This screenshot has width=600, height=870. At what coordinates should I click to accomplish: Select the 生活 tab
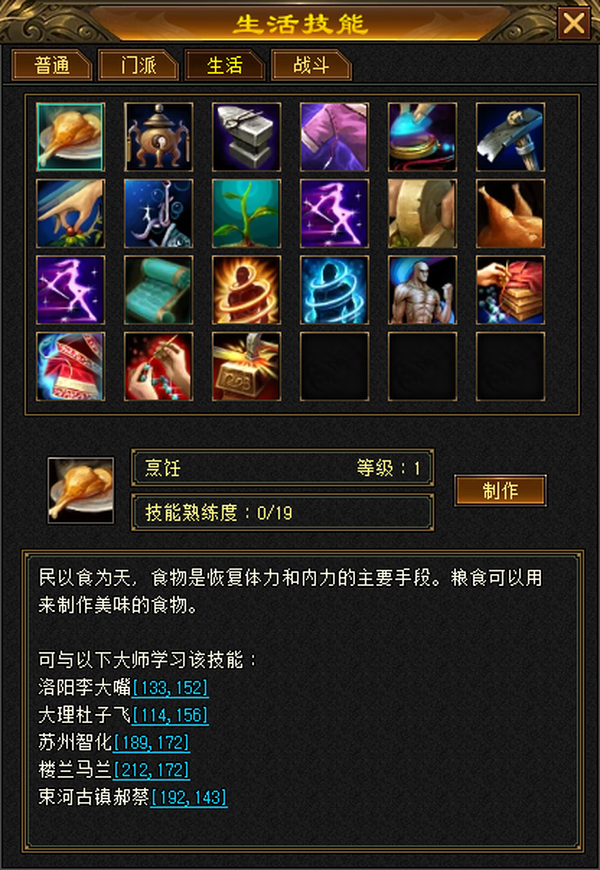click(225, 65)
